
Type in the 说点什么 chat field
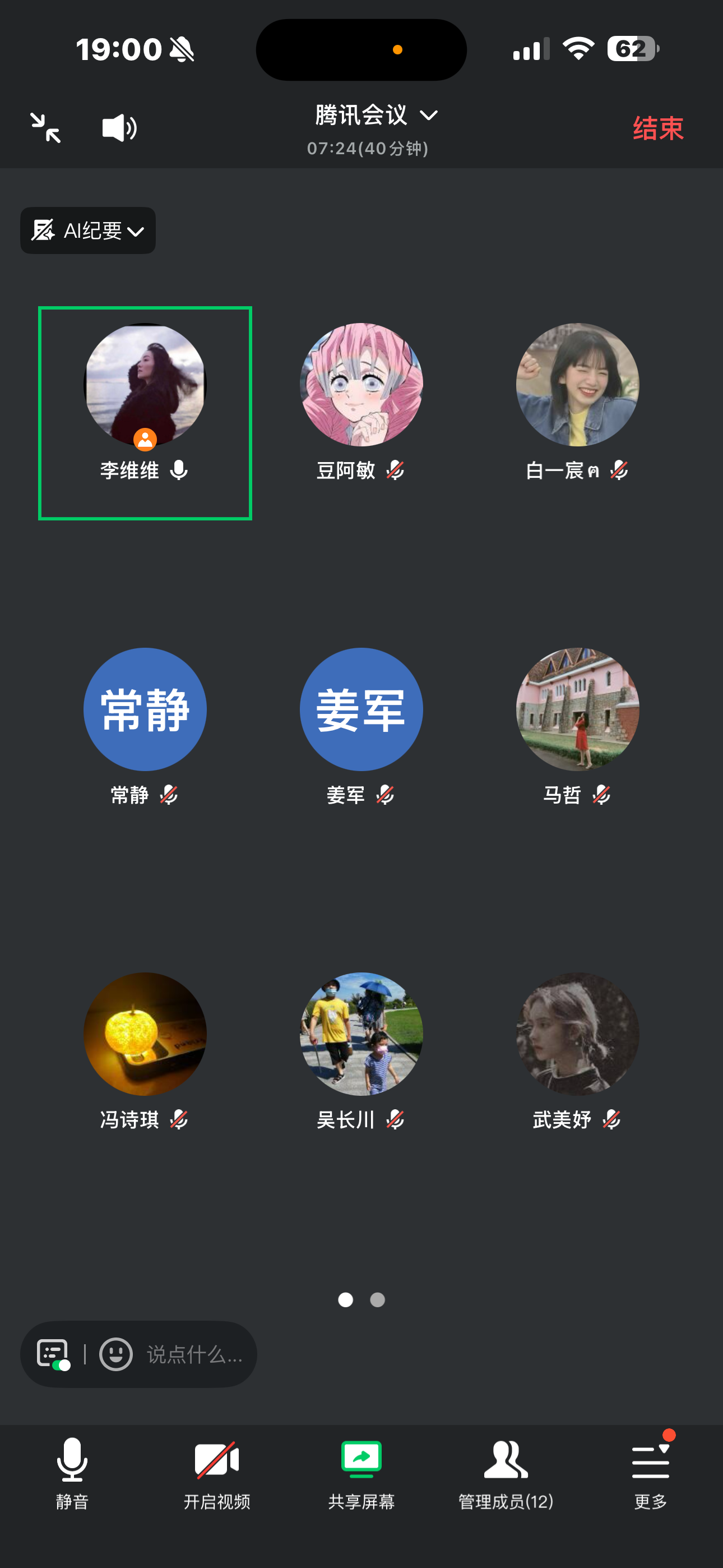tap(194, 1354)
